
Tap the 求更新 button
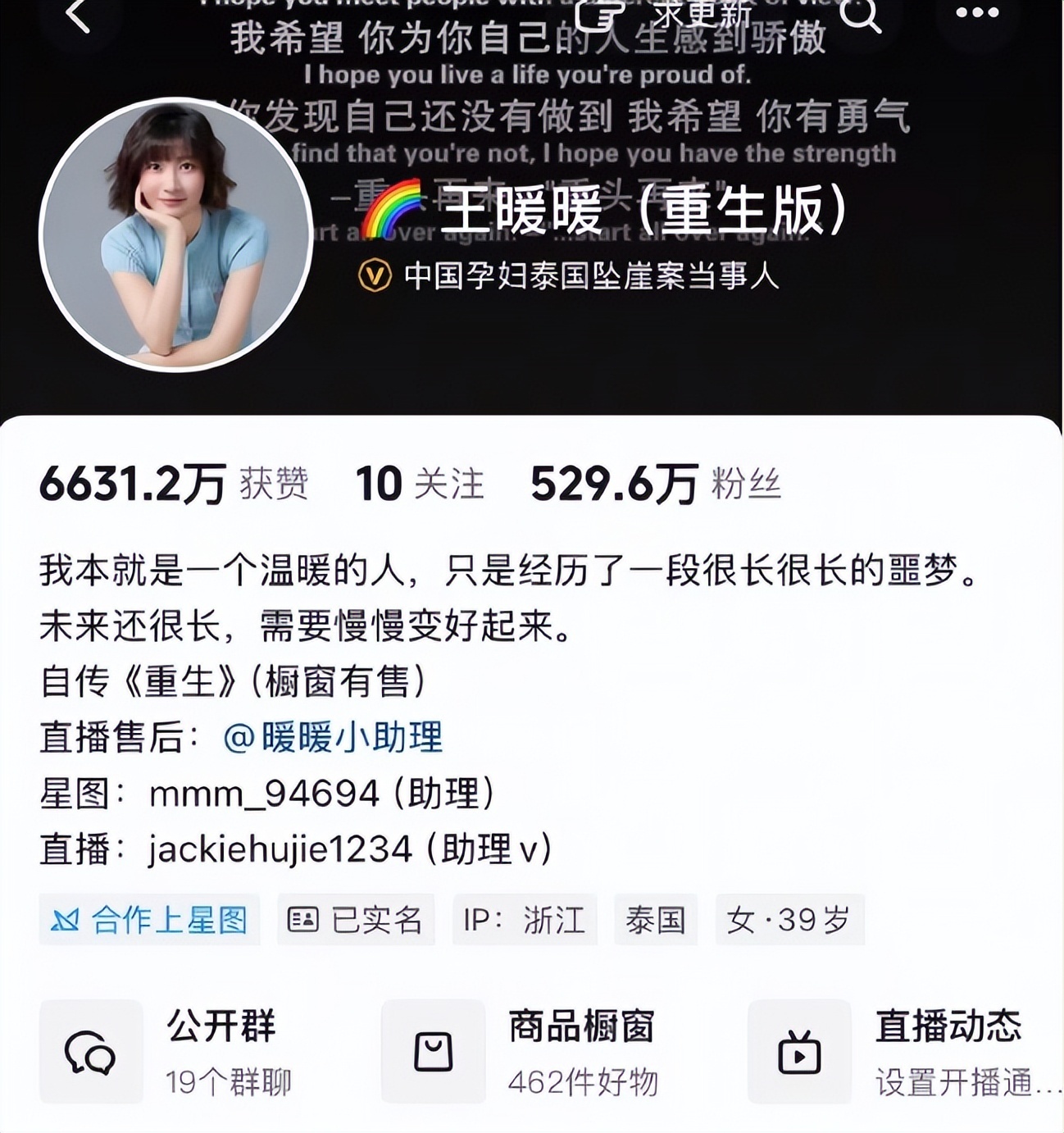click(x=664, y=13)
